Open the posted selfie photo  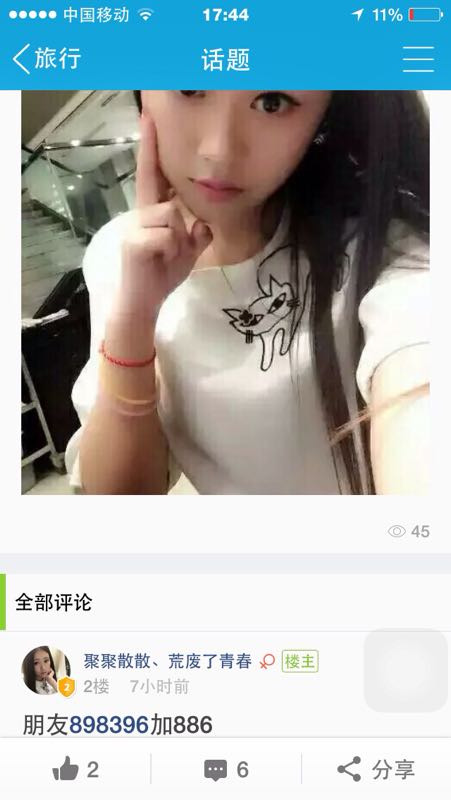[x=225, y=292]
